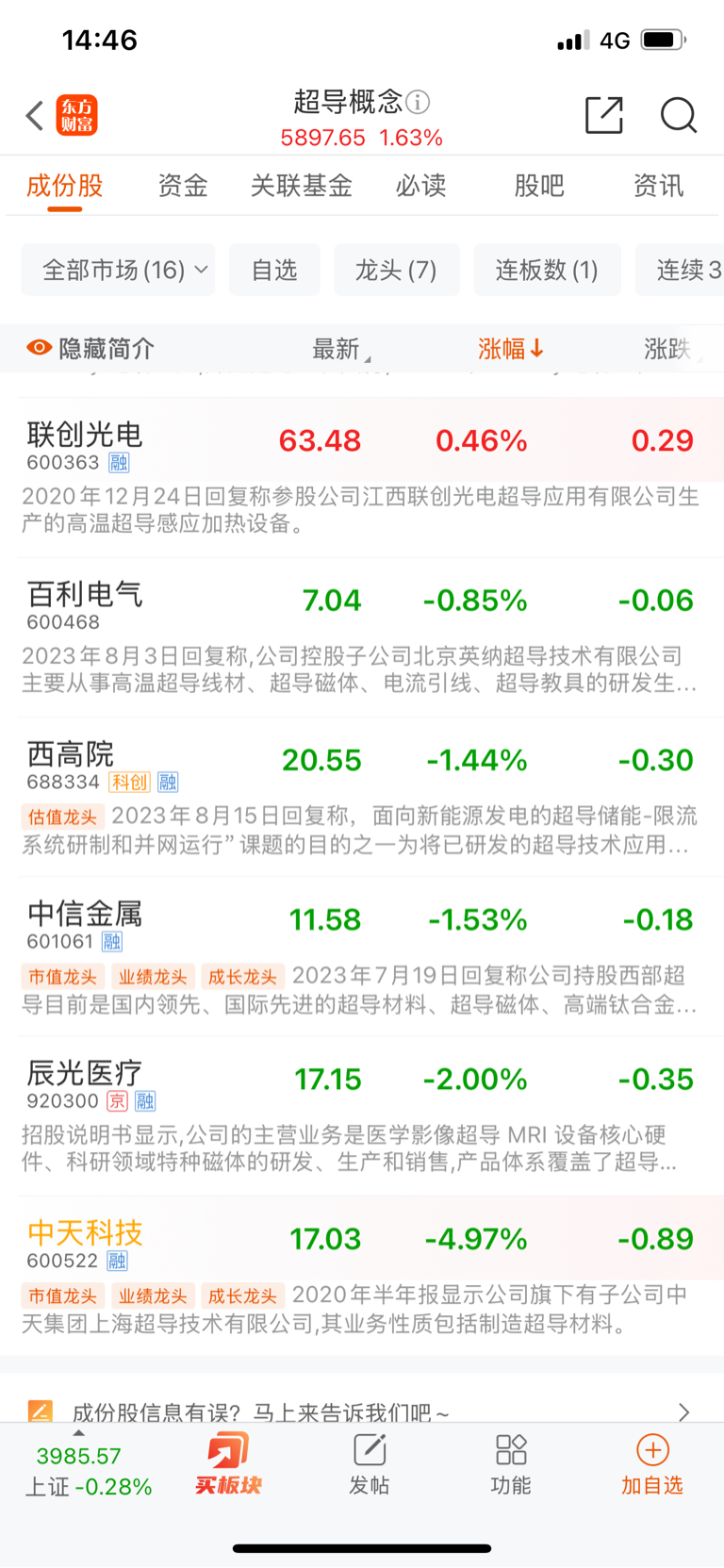This screenshot has width=724, height=1568.
Task: Open the 联创光电 stock row
Action: click(x=362, y=477)
